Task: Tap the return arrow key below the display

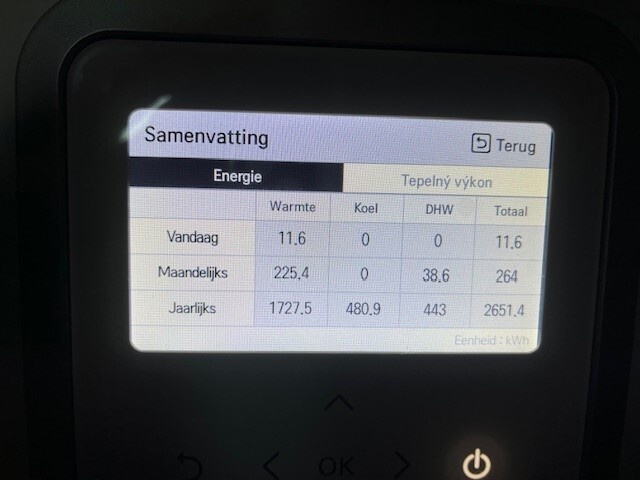Action: pos(189,465)
